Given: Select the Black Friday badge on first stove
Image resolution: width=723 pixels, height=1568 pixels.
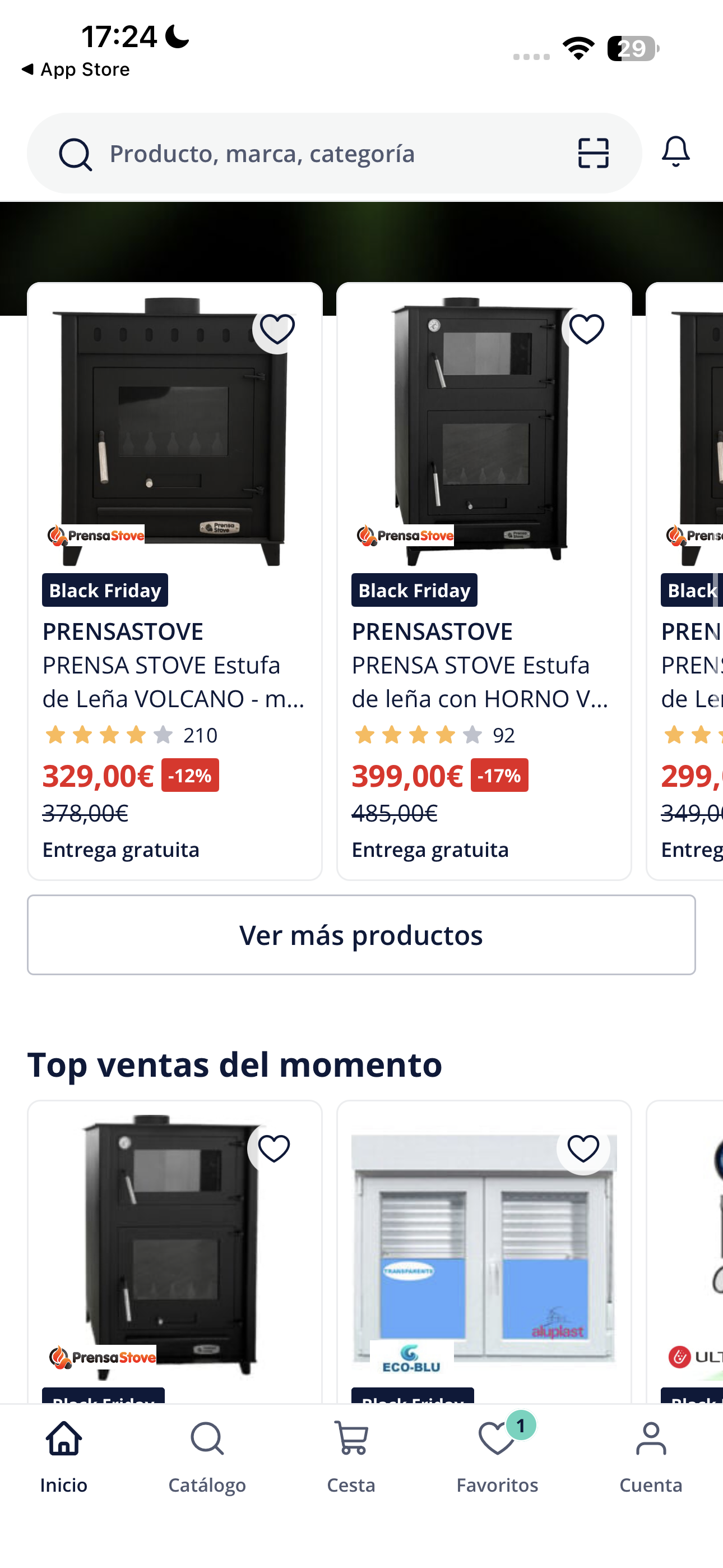Looking at the screenshot, I should [x=105, y=589].
